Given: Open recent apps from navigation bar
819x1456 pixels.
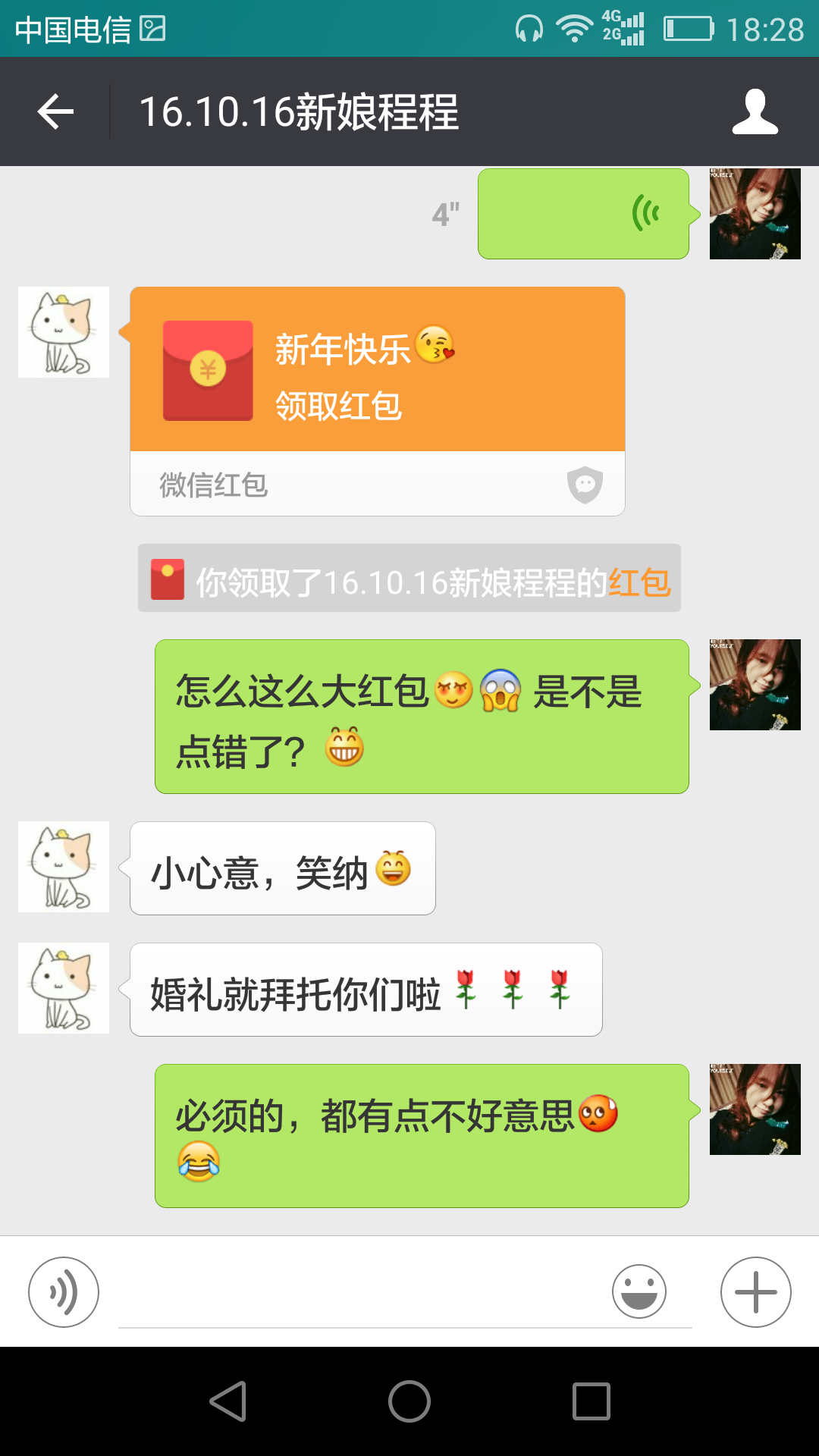Looking at the screenshot, I should [x=591, y=1401].
